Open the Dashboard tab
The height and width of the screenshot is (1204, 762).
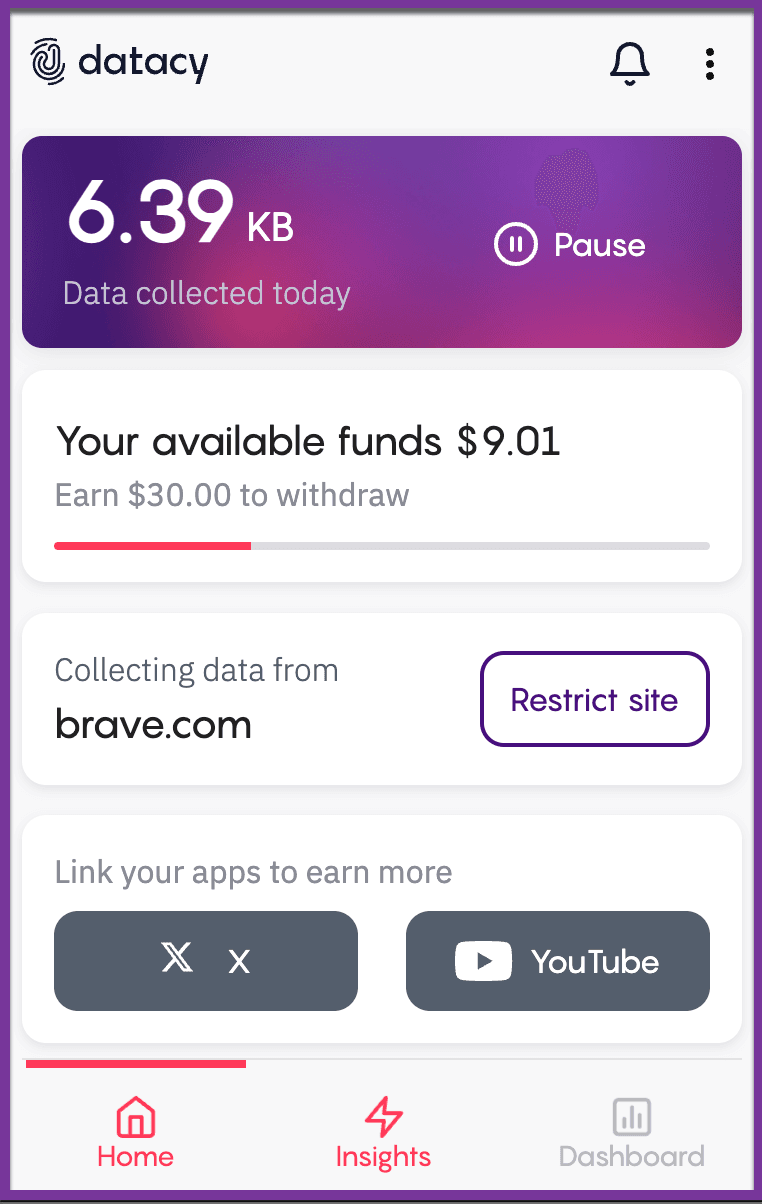click(631, 1133)
